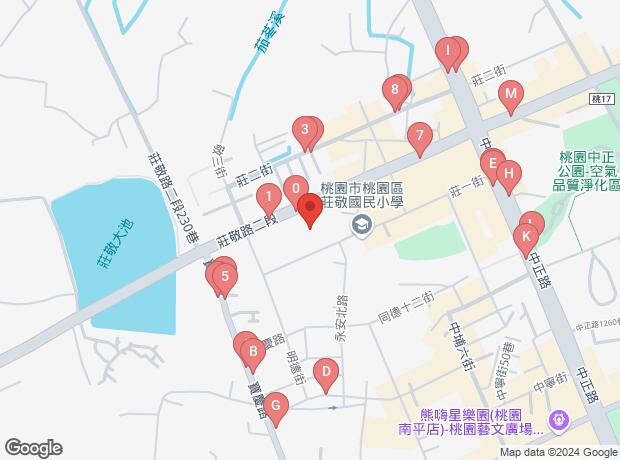
Task: Select the map pin labeled H
Action: [508, 178]
